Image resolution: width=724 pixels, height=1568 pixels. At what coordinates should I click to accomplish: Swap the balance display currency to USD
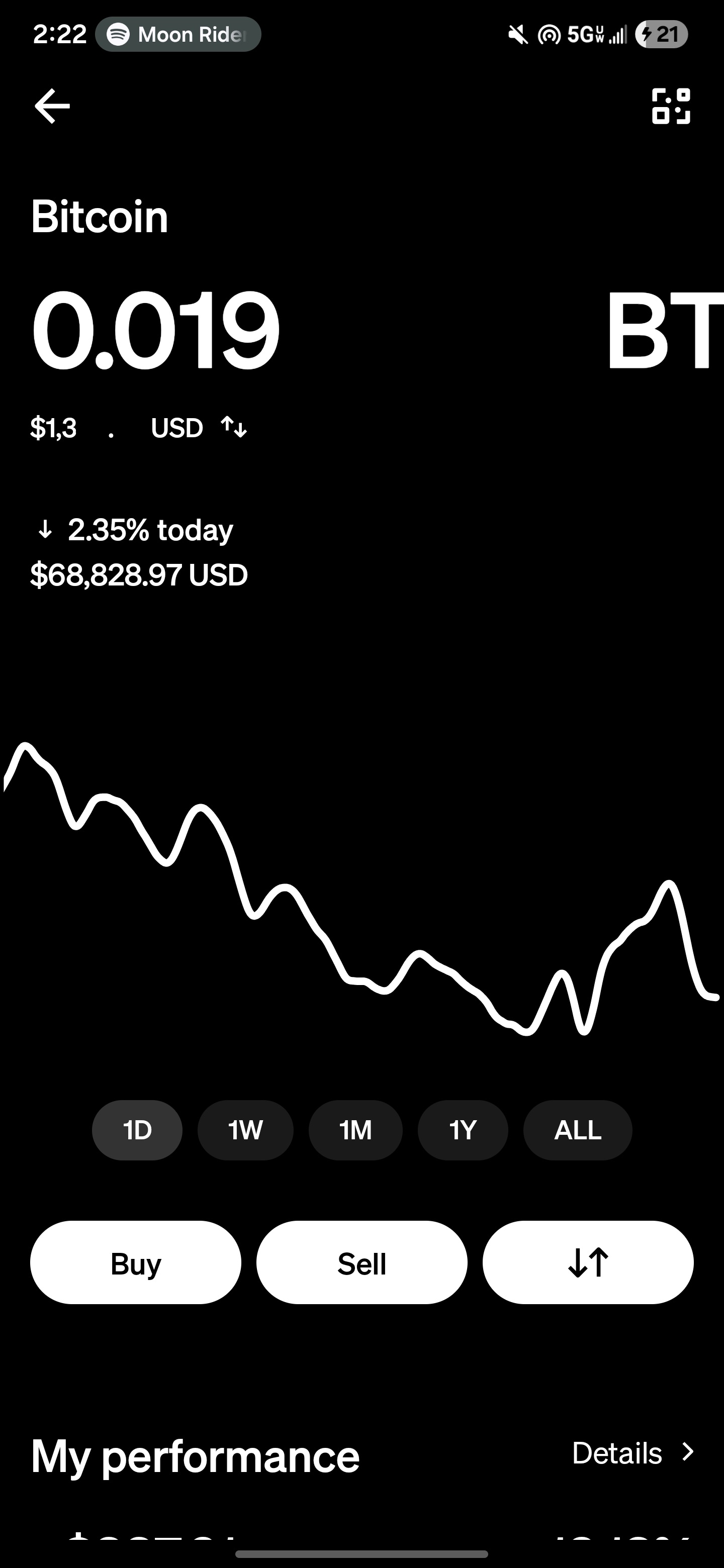[234, 427]
